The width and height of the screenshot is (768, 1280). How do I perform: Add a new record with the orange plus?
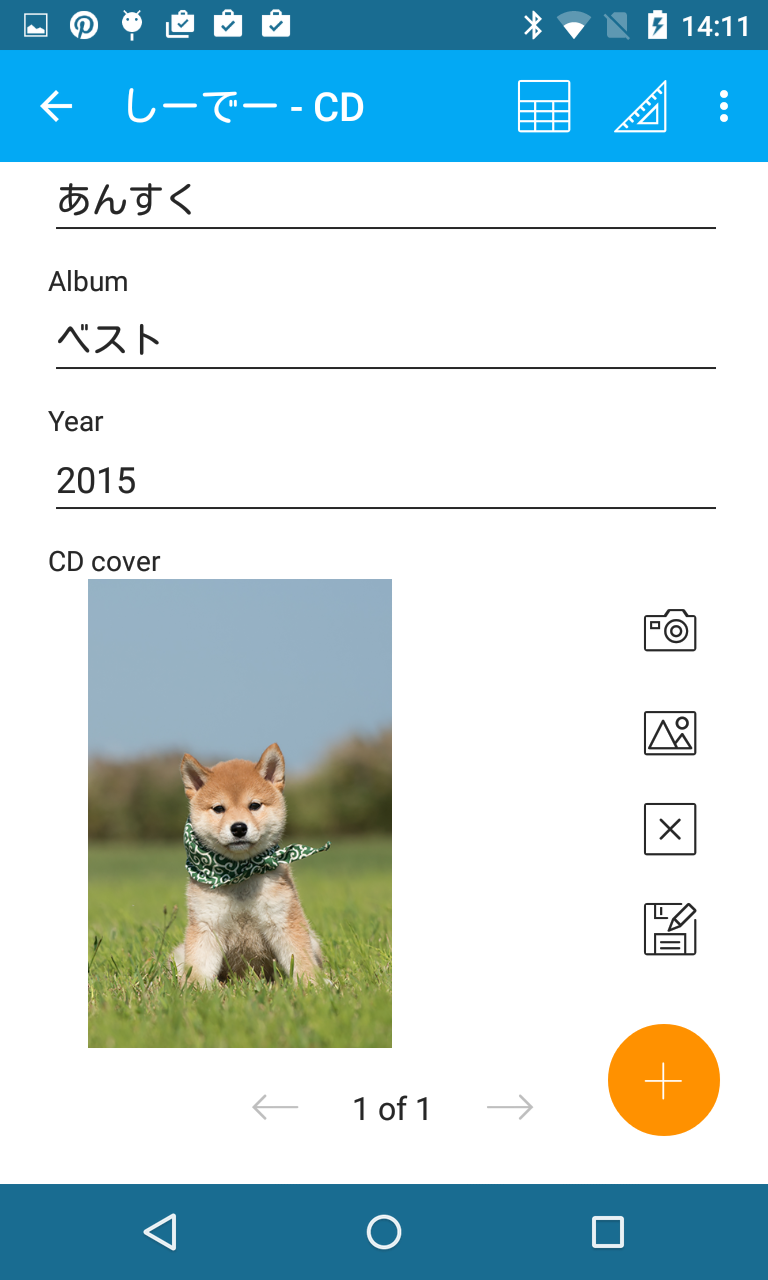click(x=663, y=1080)
